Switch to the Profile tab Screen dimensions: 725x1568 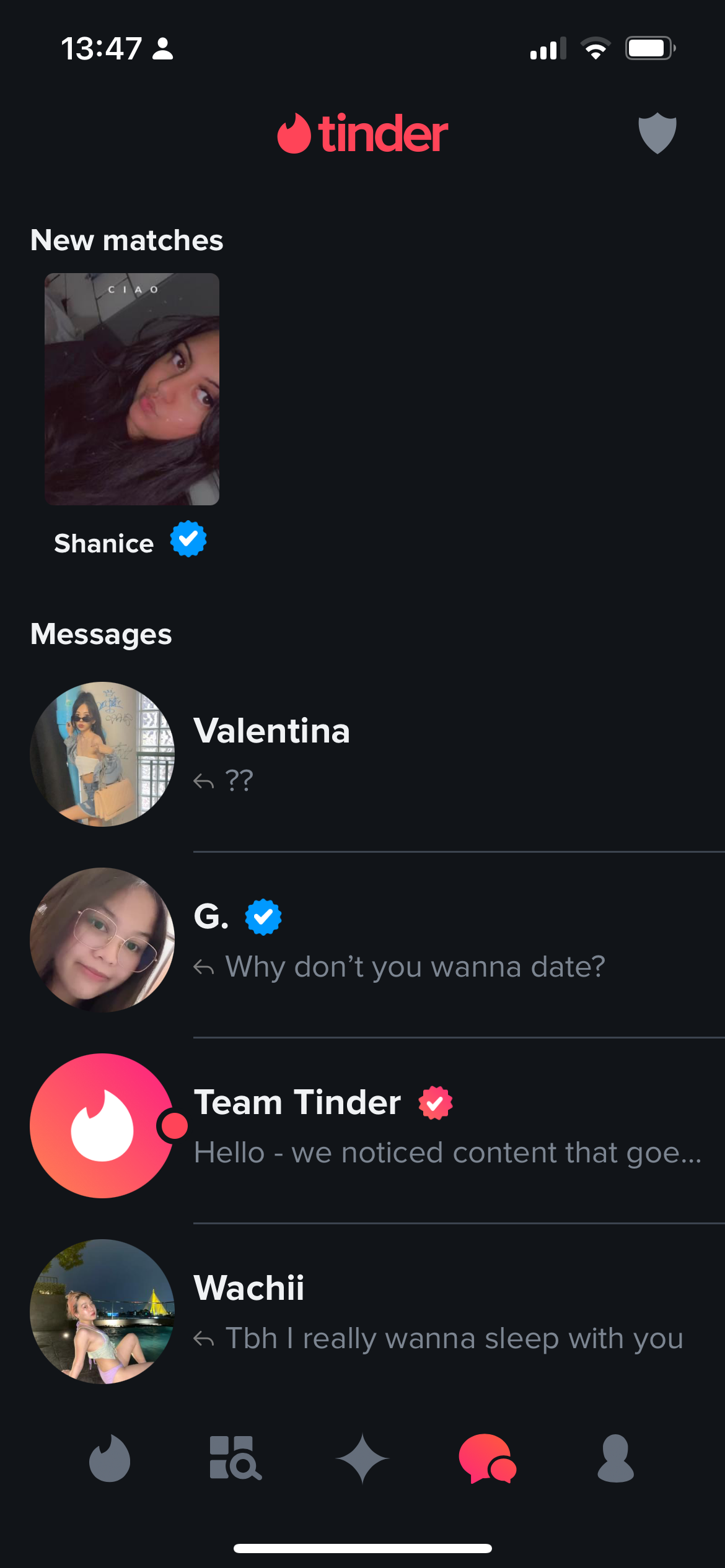(x=615, y=1458)
